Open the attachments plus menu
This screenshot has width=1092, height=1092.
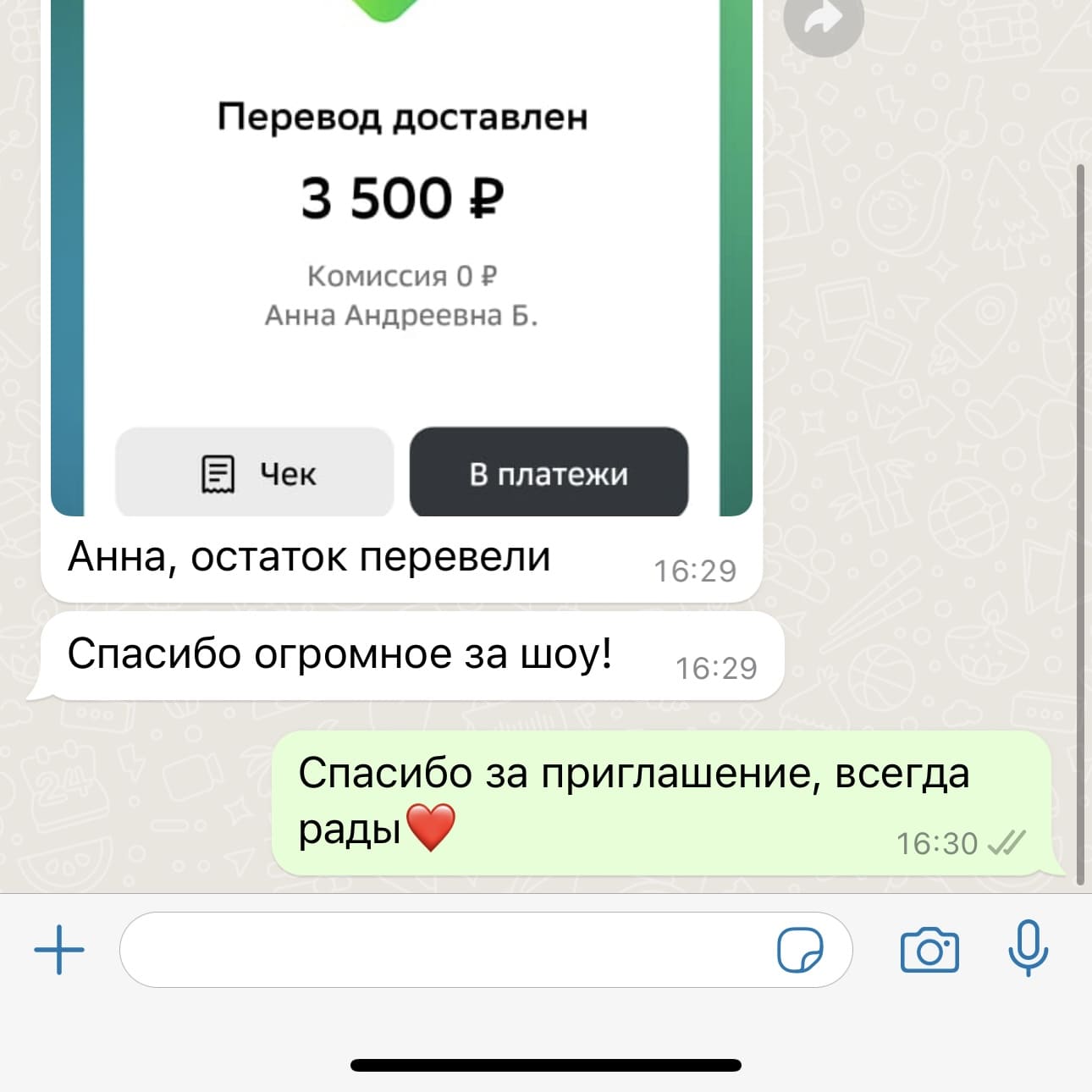59,950
